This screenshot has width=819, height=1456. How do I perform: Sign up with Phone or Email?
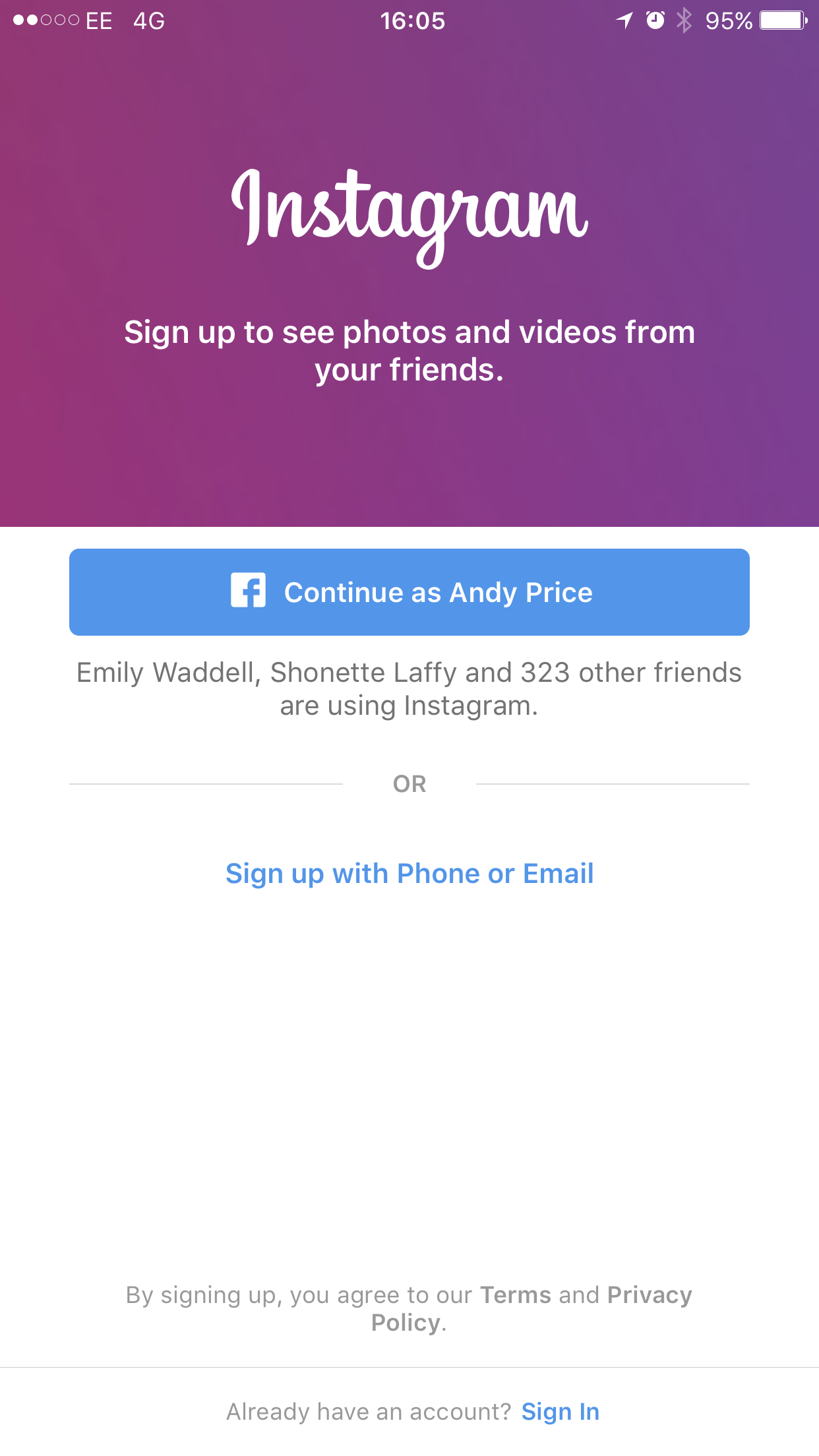click(x=409, y=874)
